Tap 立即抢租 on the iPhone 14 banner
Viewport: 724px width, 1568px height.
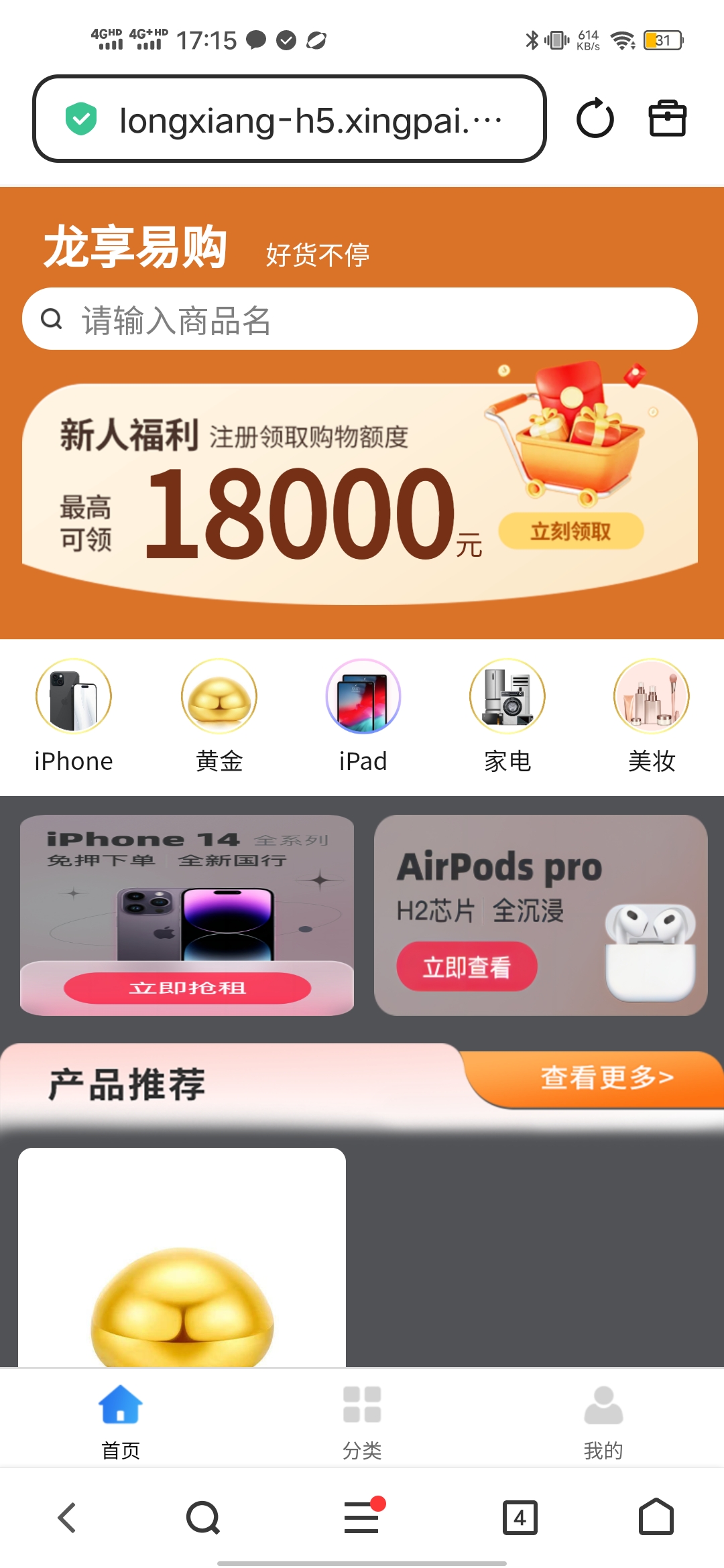(187, 988)
